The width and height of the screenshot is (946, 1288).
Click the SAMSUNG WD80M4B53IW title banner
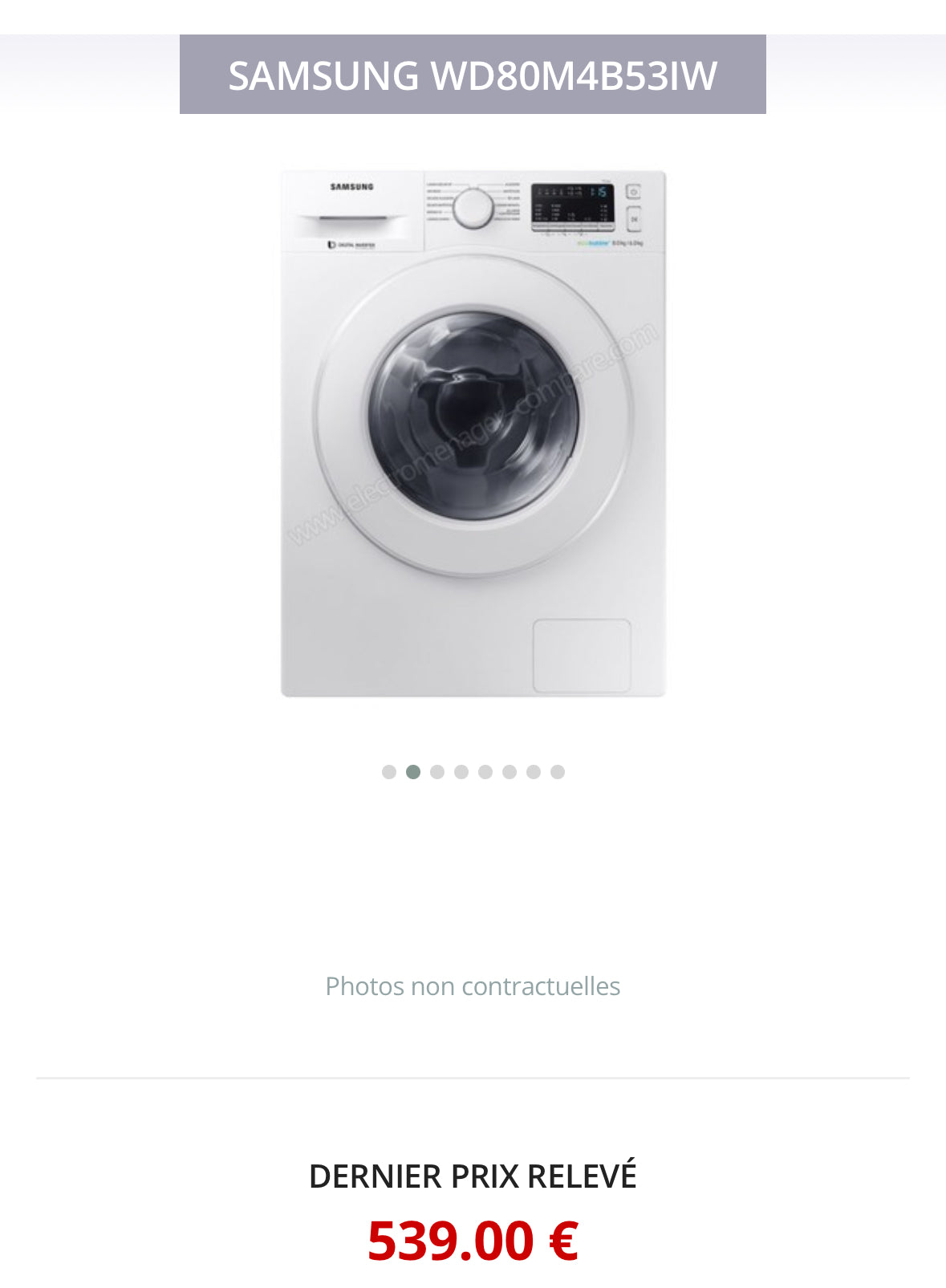click(x=473, y=77)
